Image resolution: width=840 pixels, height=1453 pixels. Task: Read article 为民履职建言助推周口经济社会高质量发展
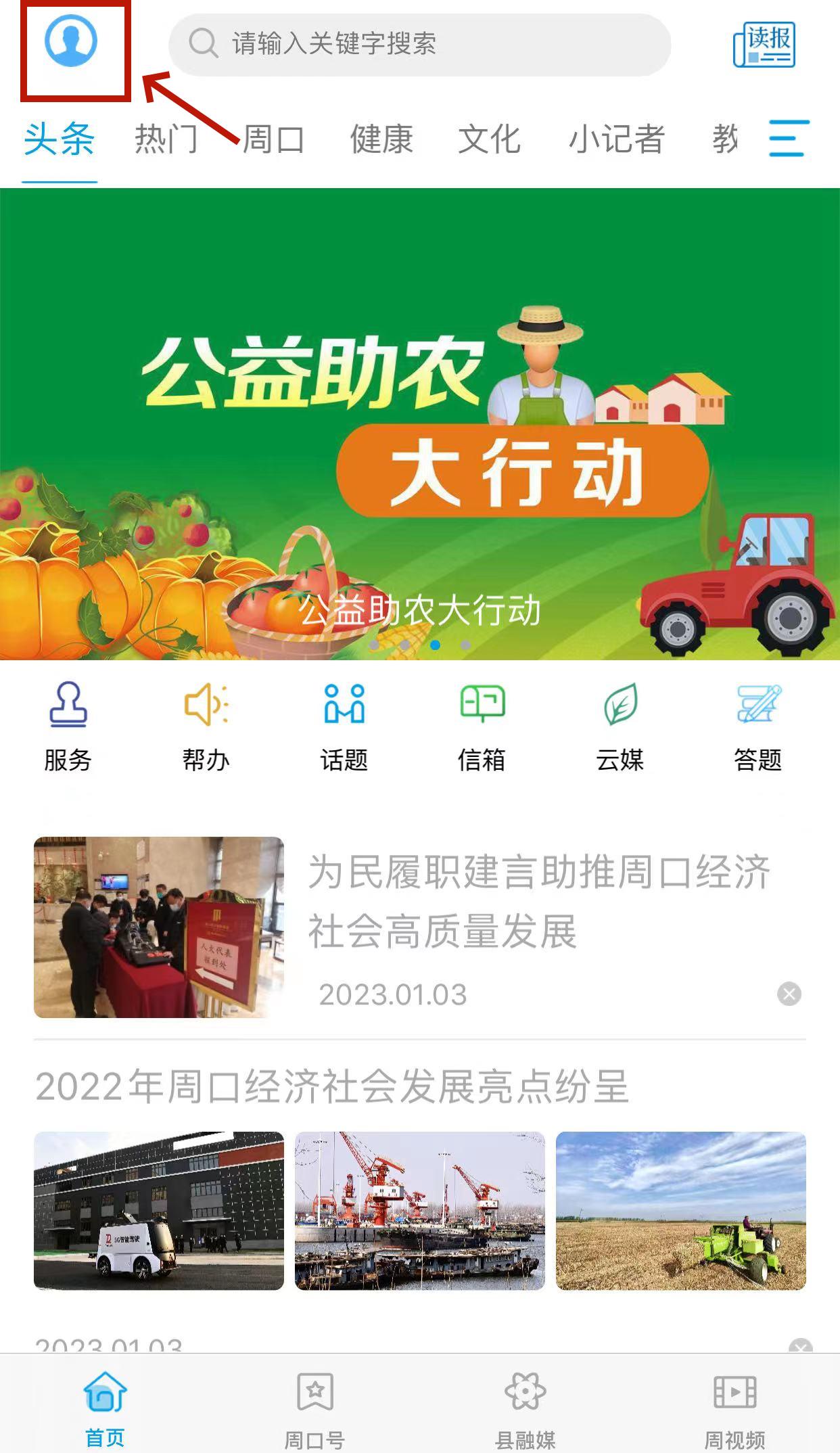pyautogui.click(x=538, y=901)
